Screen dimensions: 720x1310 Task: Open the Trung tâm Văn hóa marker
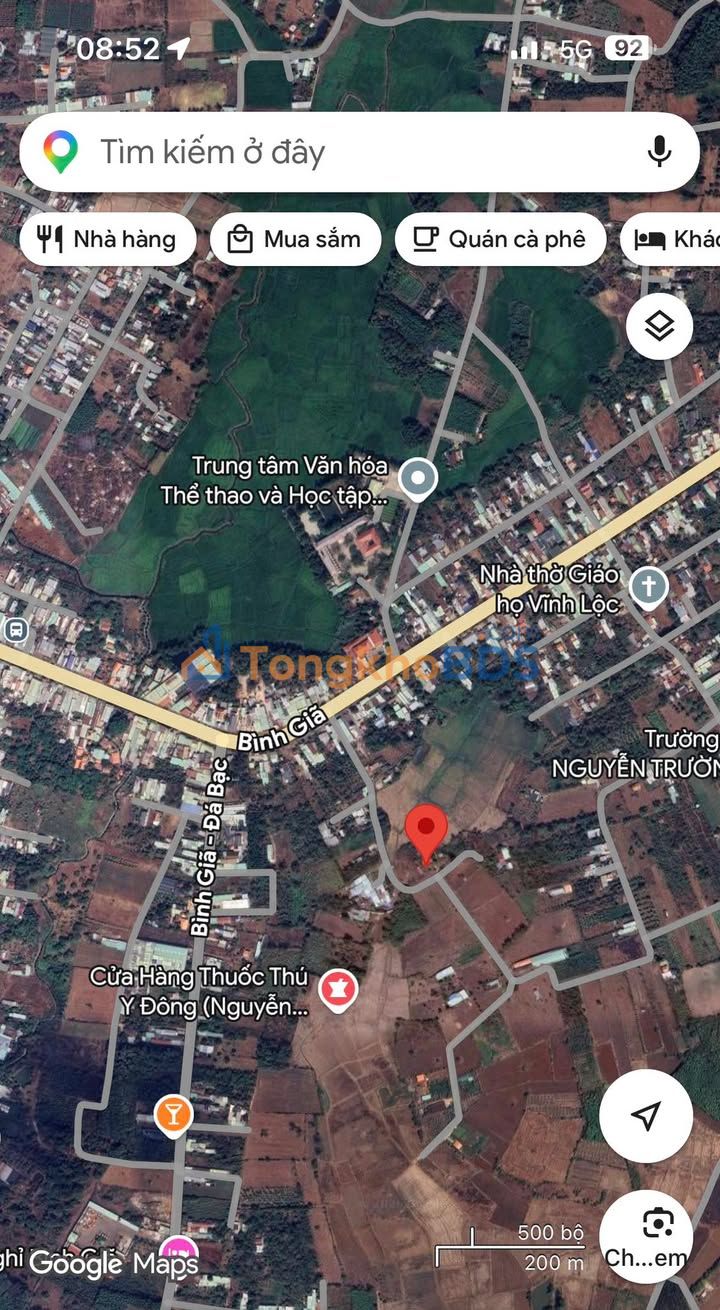click(418, 480)
